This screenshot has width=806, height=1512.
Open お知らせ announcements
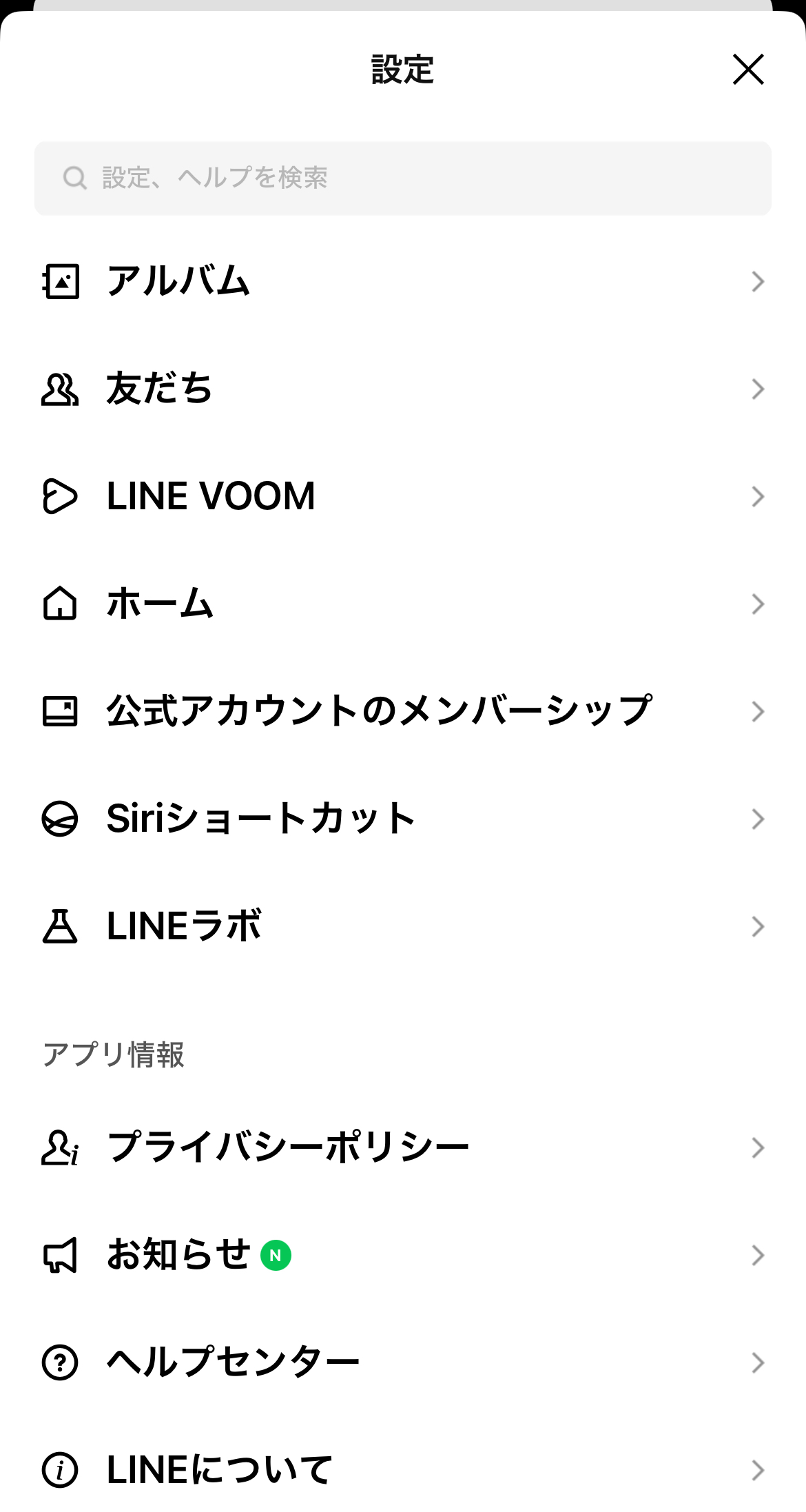point(402,1256)
